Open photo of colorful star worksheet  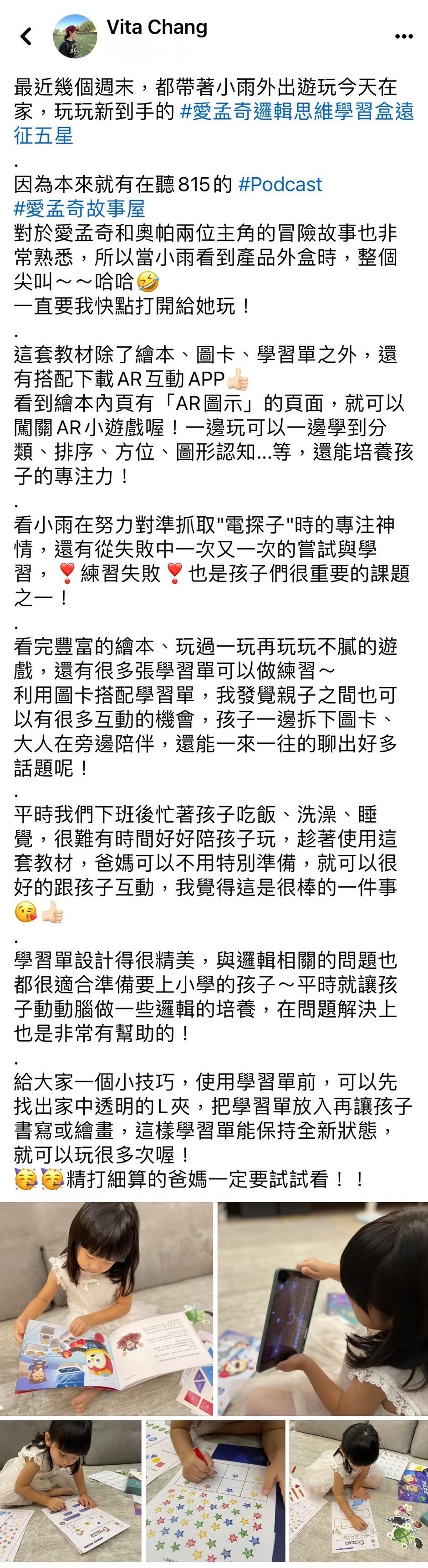click(x=214, y=1491)
